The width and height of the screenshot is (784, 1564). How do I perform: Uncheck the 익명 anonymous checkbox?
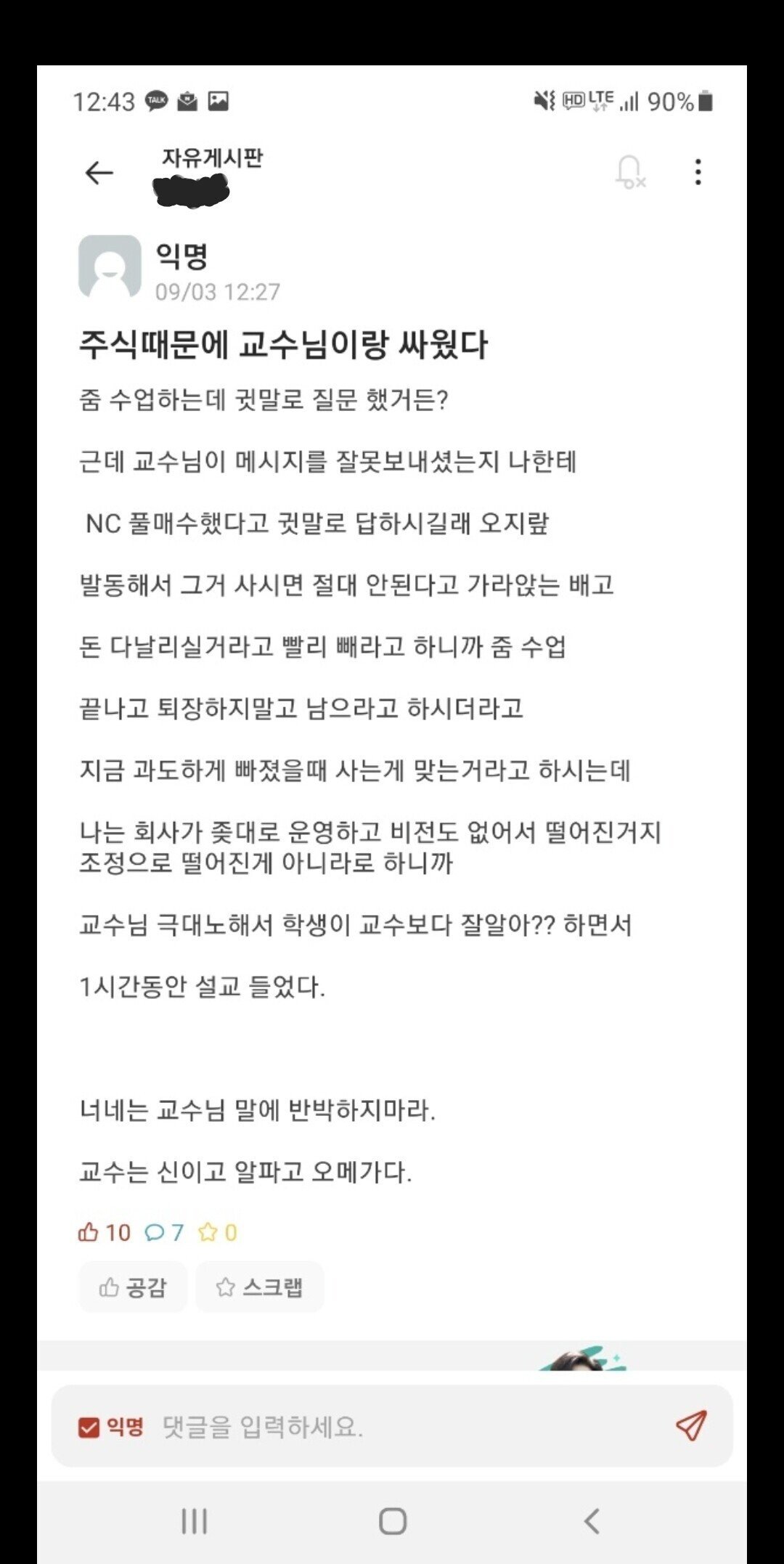click(x=89, y=1427)
